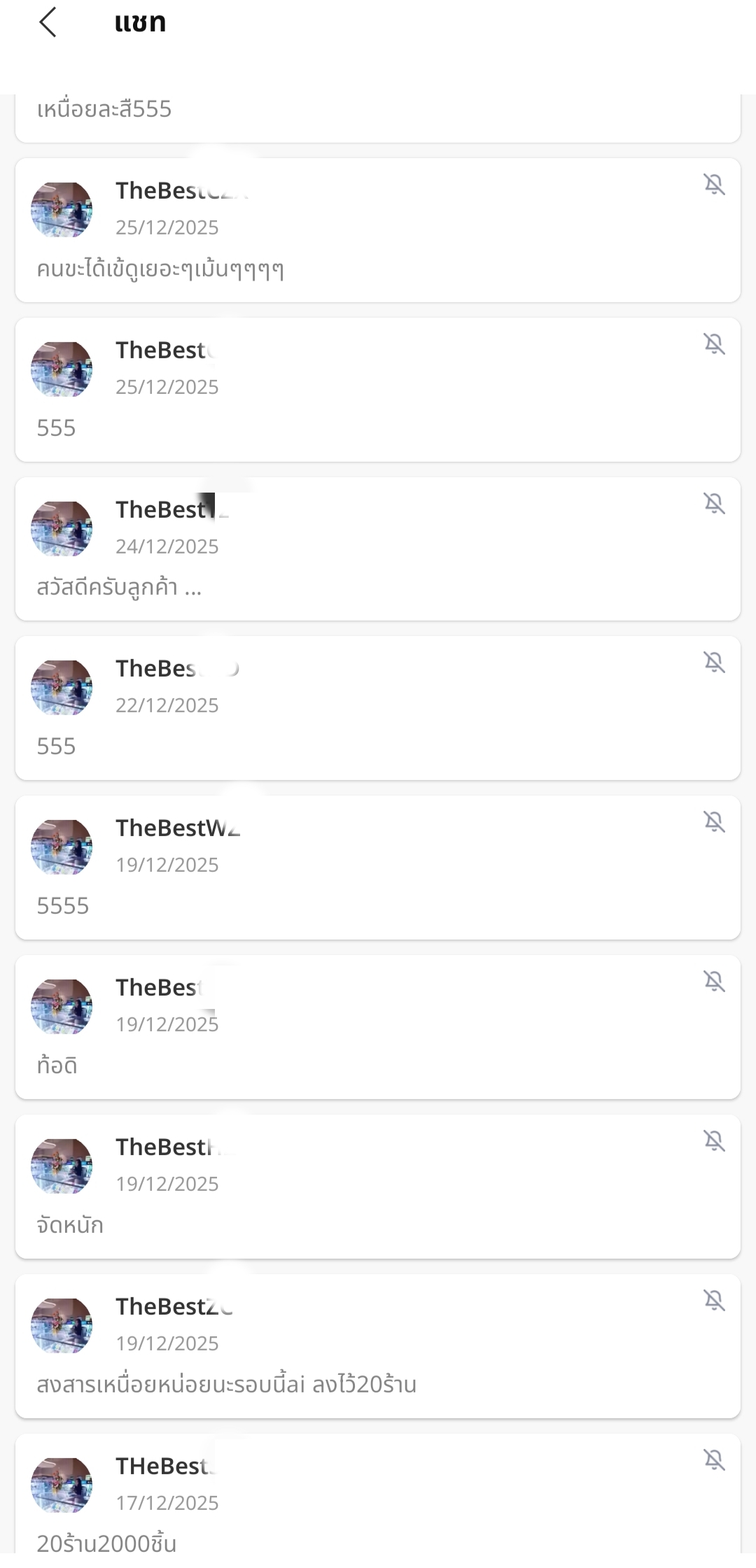The height and width of the screenshot is (1568, 756).
Task: Open the chat with message 5555
Action: tap(378, 868)
